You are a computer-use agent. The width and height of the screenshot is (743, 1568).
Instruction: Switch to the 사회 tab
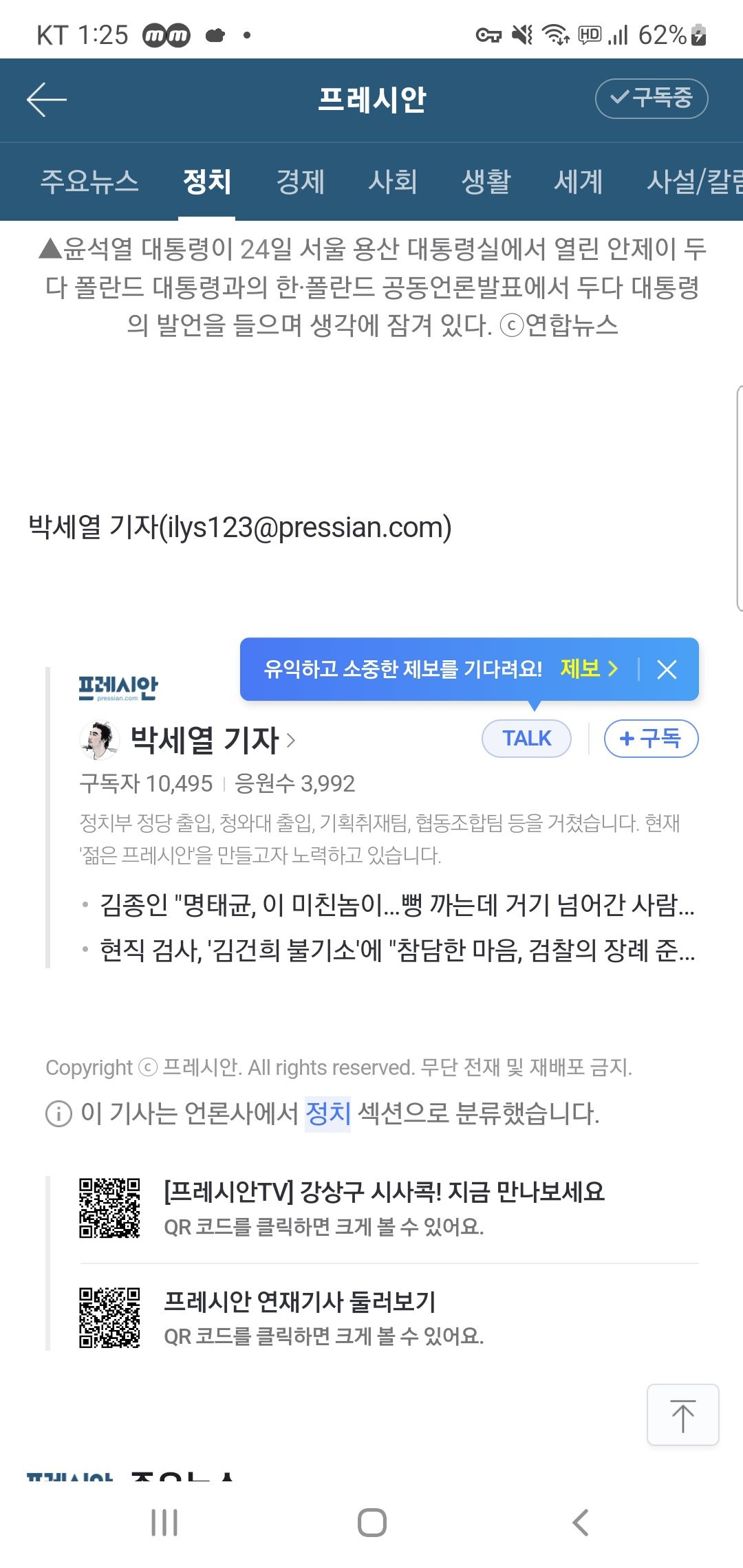click(392, 182)
